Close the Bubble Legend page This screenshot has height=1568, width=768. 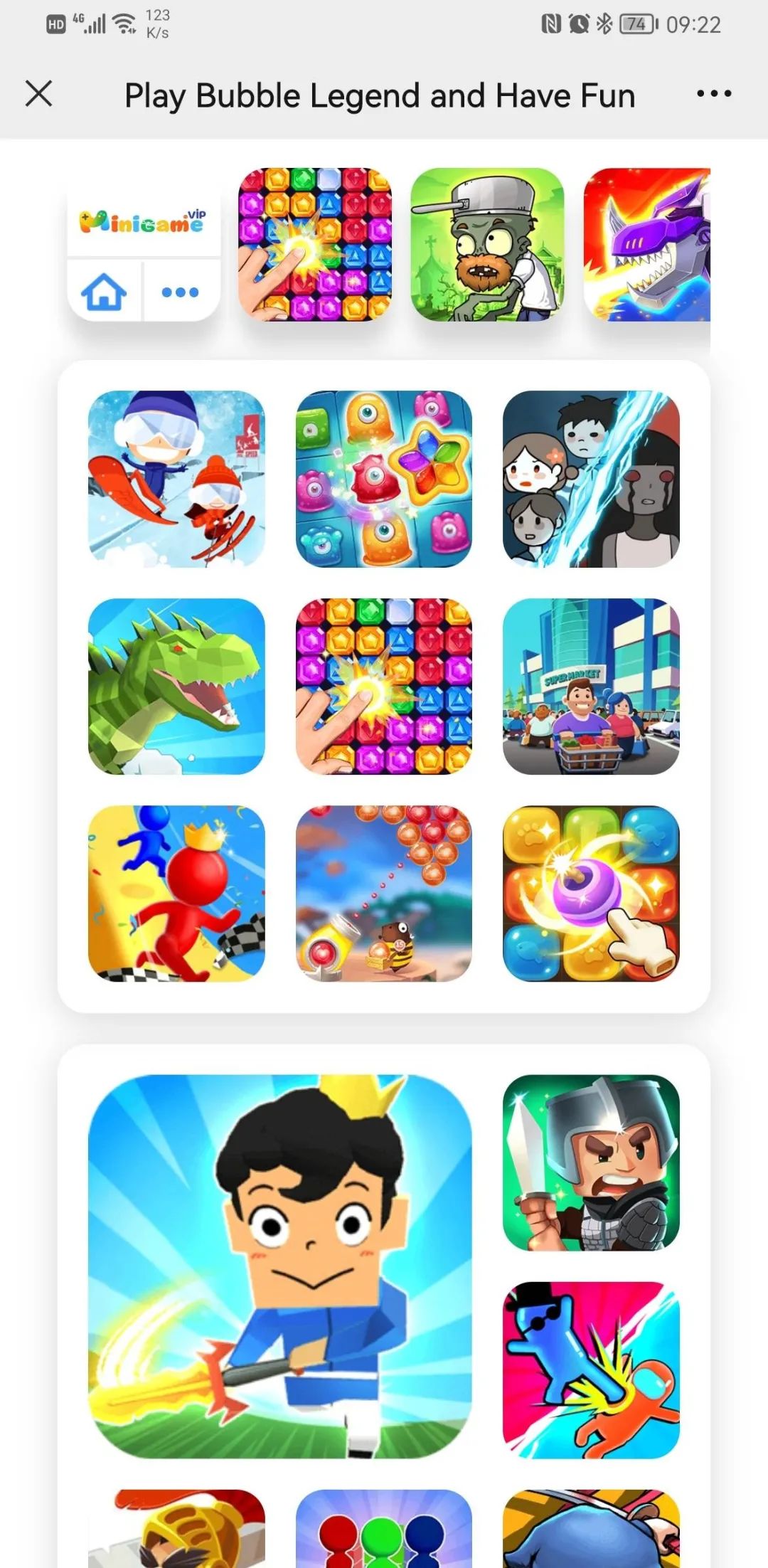(x=39, y=94)
